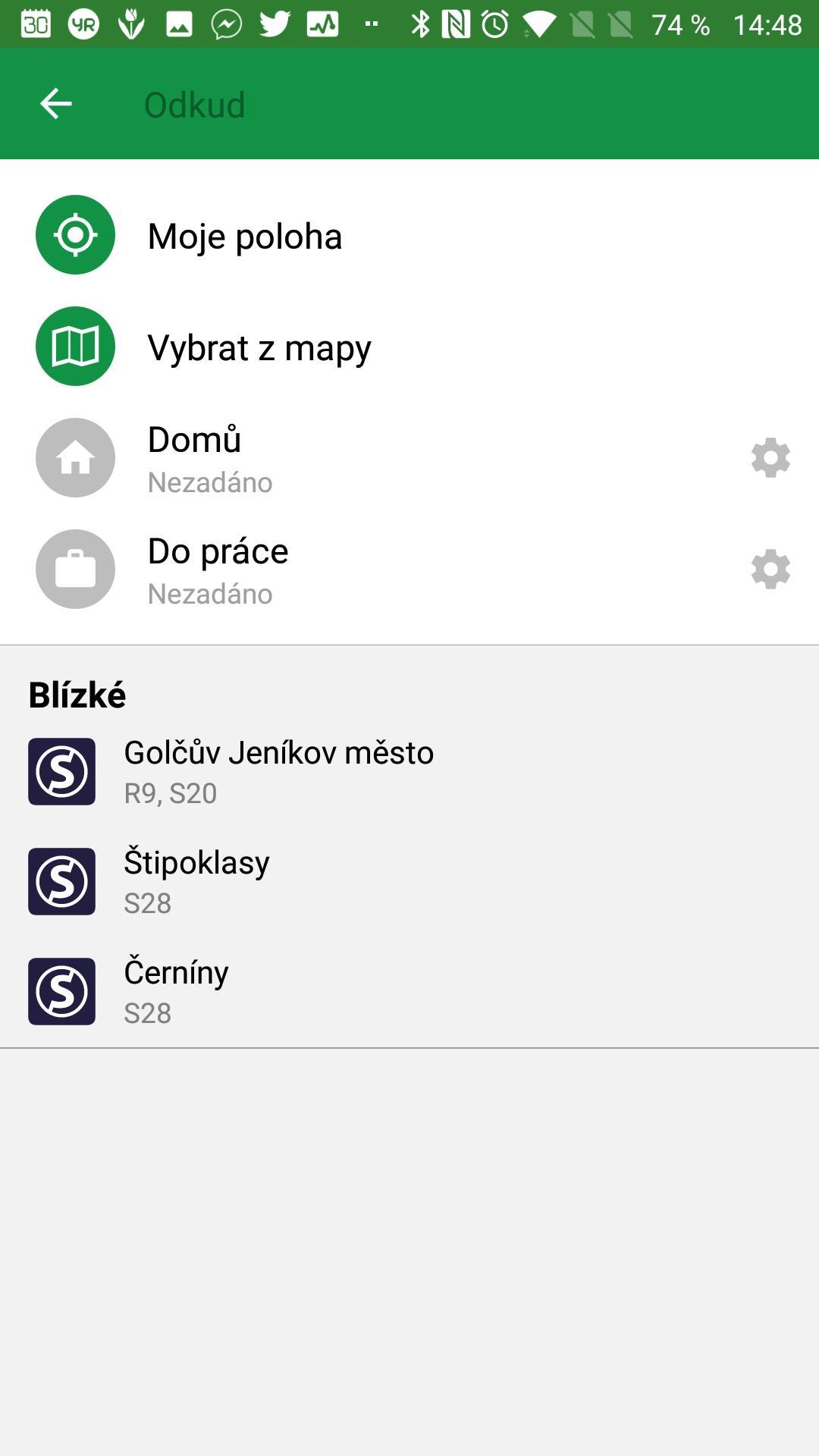
Task: Go back using the arrow icon
Action: coord(55,104)
